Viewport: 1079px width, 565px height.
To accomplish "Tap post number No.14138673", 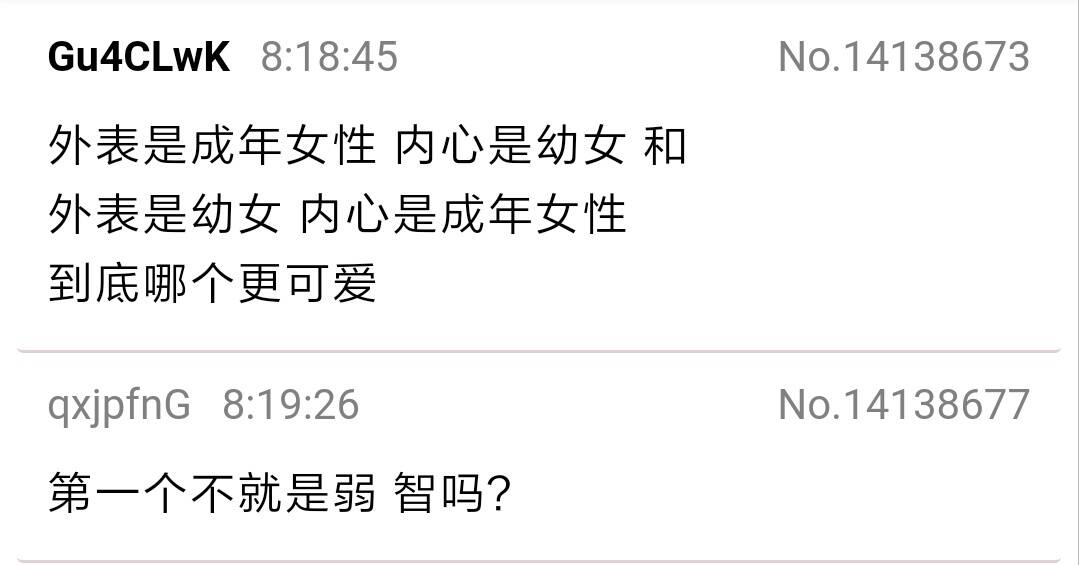I will click(903, 57).
